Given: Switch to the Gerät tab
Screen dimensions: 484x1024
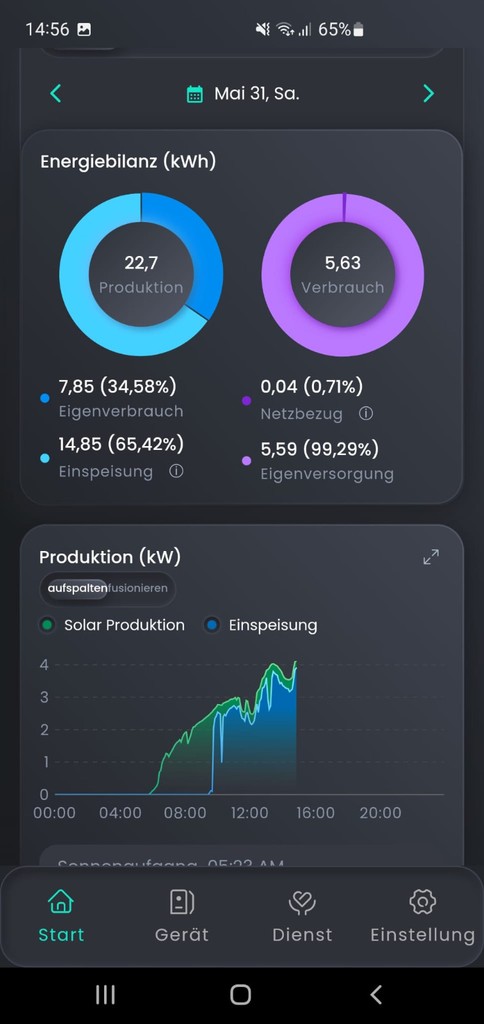Looking at the screenshot, I should click(182, 916).
